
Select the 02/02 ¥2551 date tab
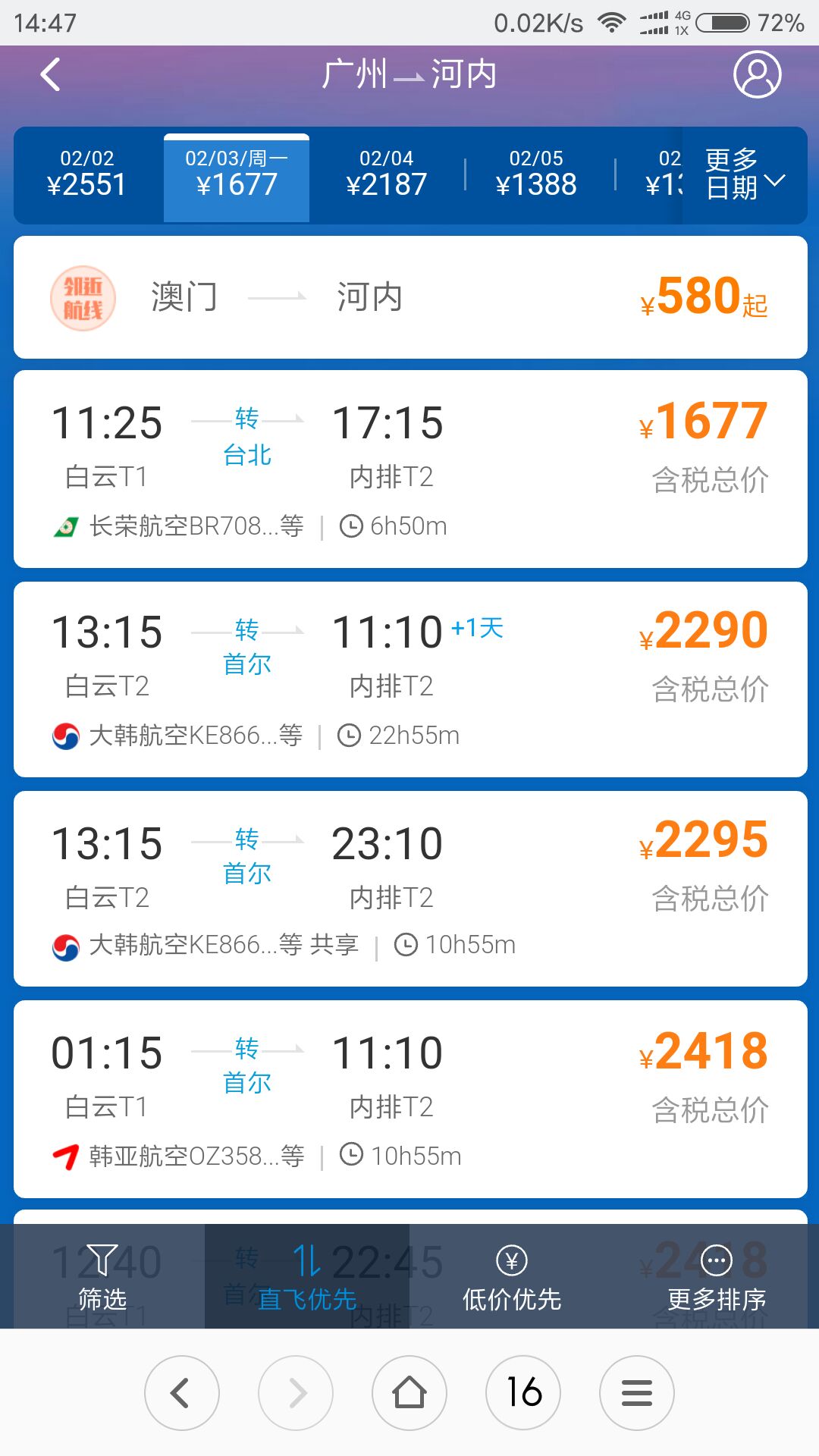coord(87,174)
